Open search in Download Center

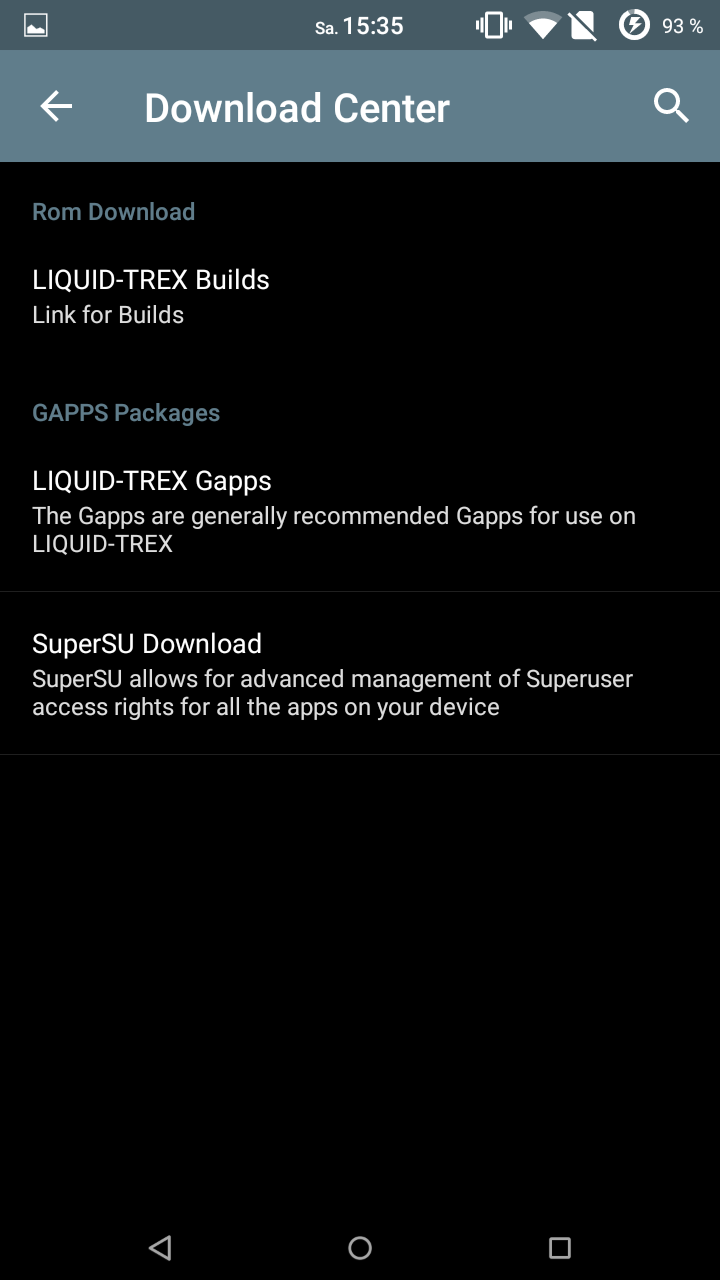pos(671,106)
